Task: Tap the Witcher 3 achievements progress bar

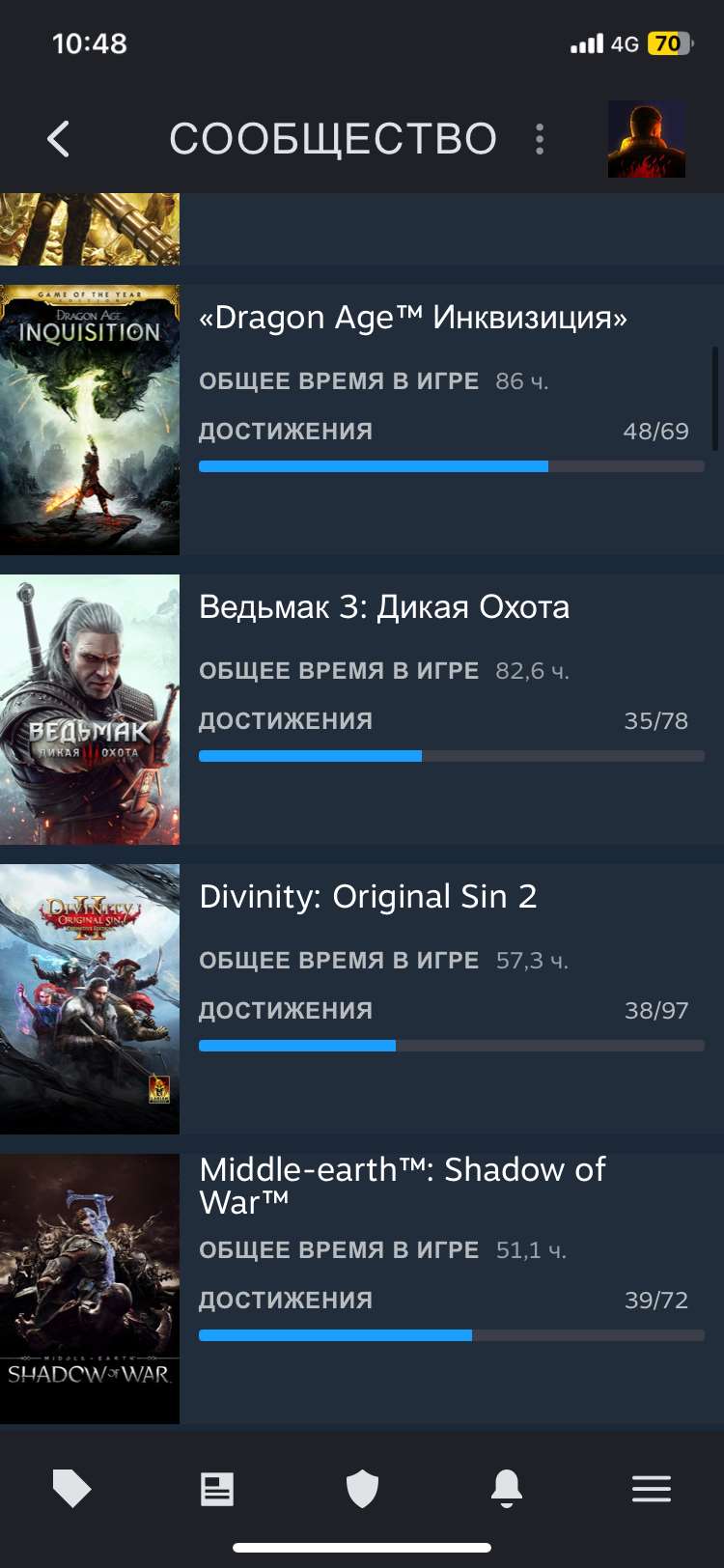Action: [451, 755]
